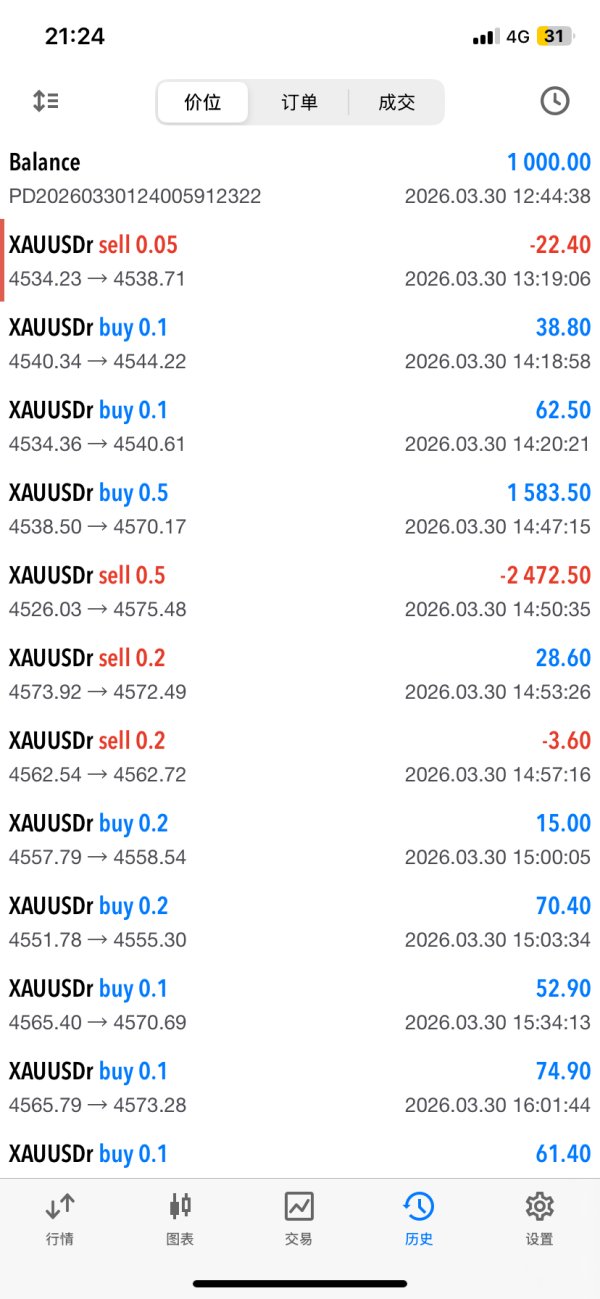Open the buy 0.1 trade with 74.90

pyautogui.click(x=300, y=1088)
